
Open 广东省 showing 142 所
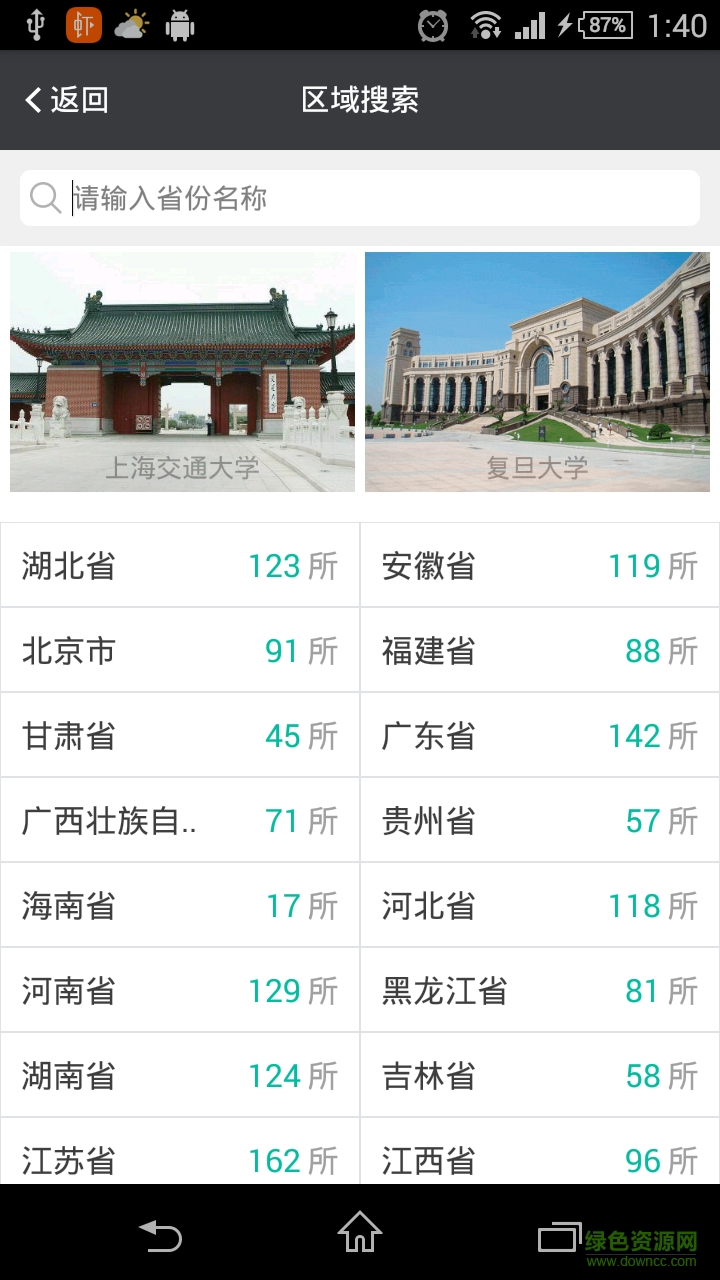pyautogui.click(x=538, y=736)
